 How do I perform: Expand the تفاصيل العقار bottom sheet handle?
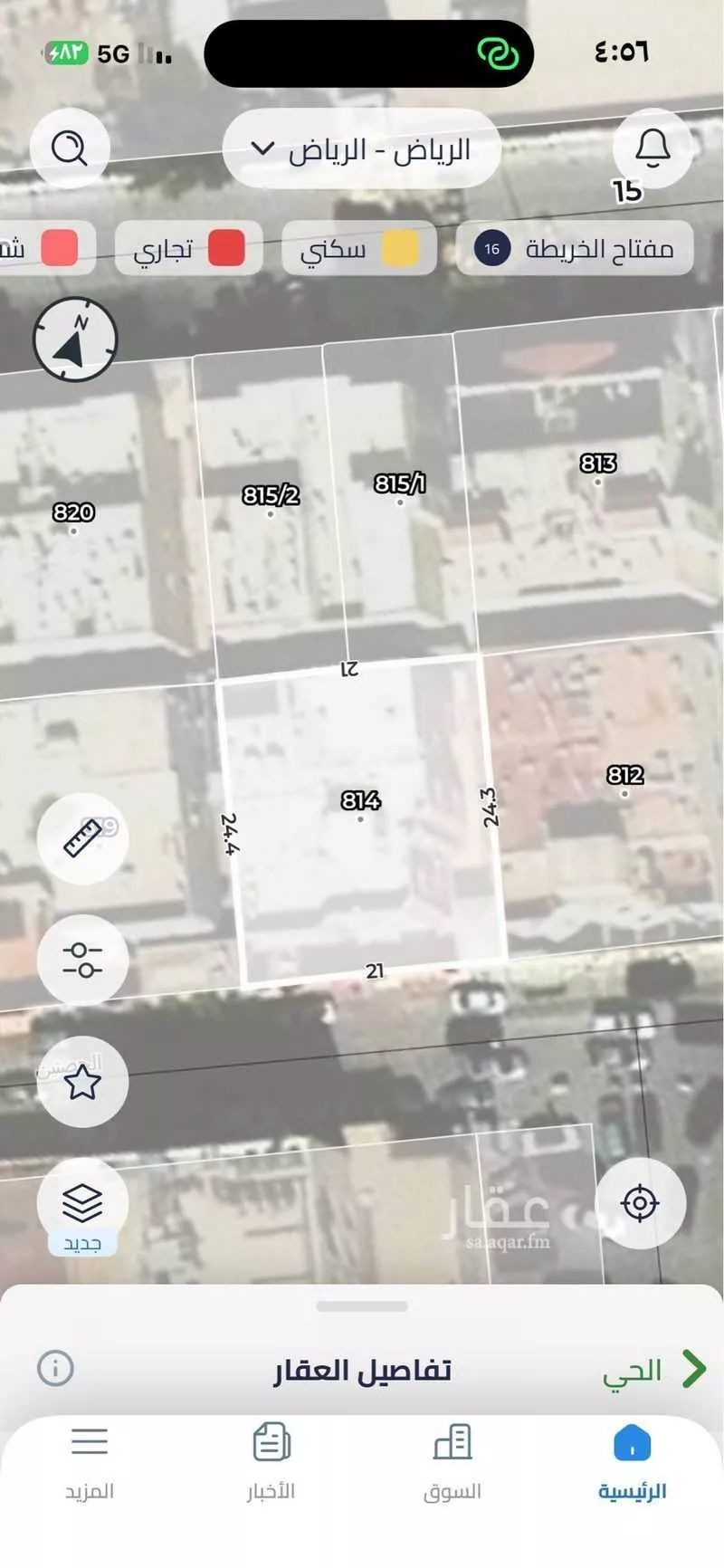(362, 1305)
